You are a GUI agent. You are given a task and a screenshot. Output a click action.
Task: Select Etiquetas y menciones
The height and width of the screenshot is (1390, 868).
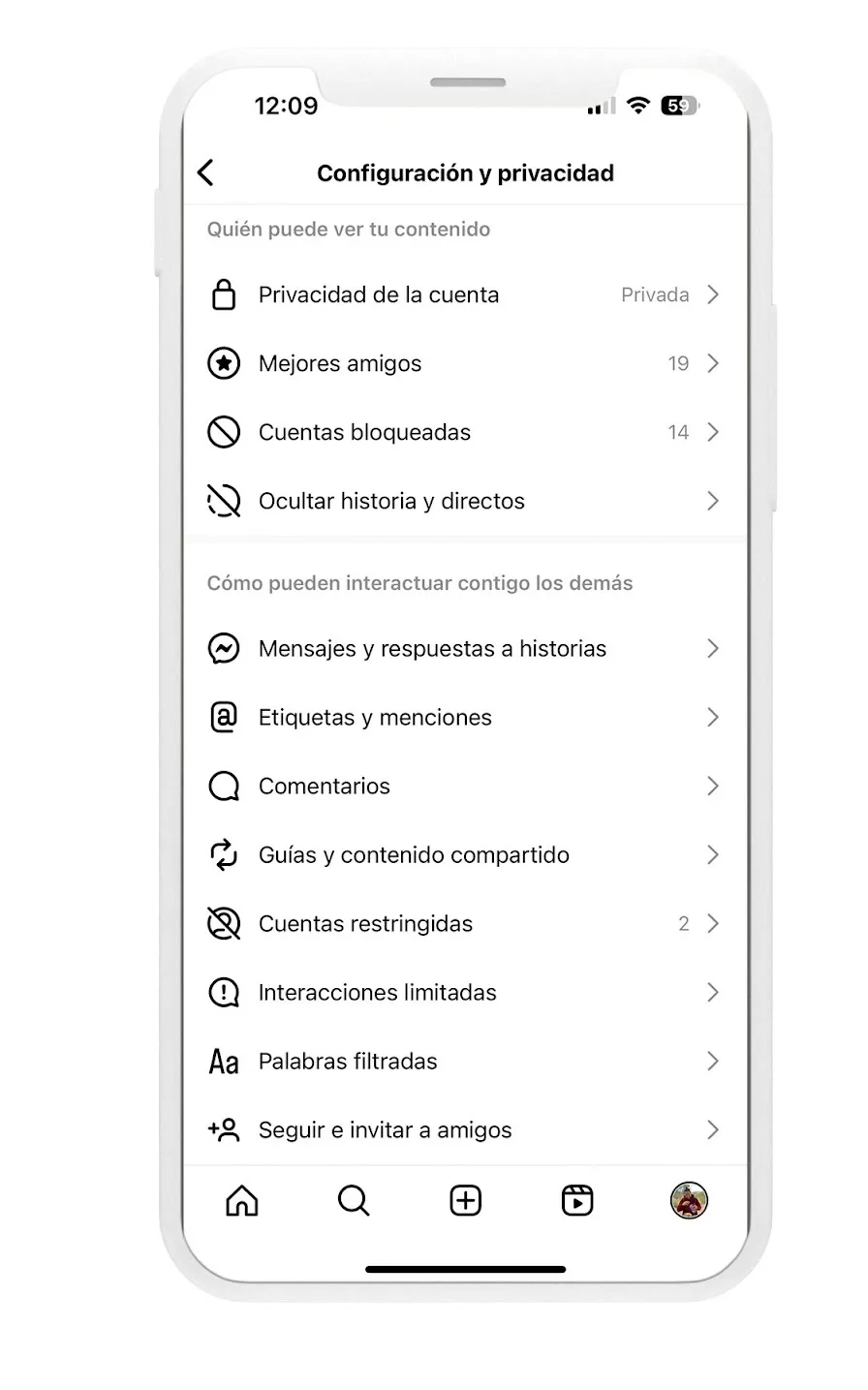click(465, 717)
